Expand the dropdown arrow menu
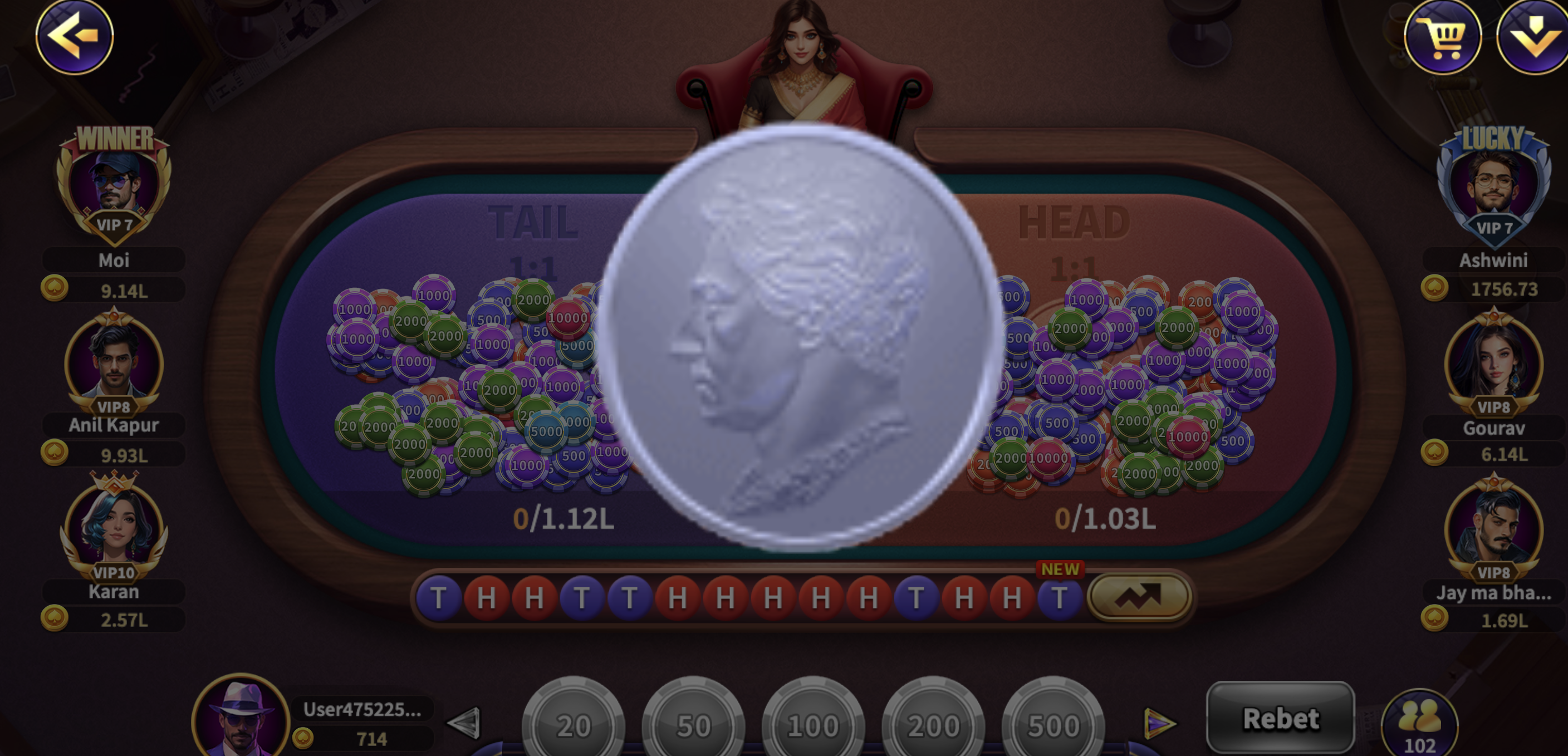This screenshot has height=756, width=1568. click(x=1533, y=38)
